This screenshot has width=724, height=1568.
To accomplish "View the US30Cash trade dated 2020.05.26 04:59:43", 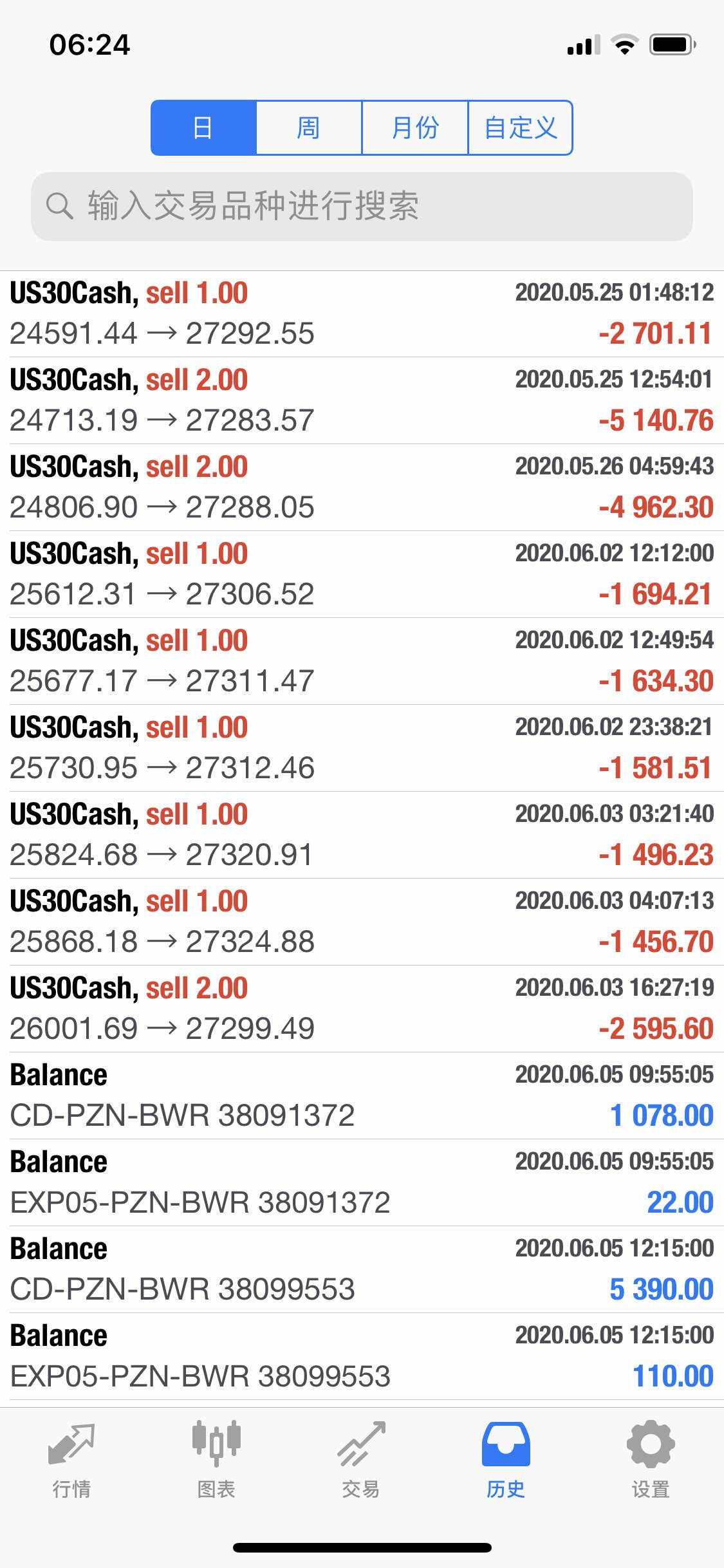I will point(362,488).
